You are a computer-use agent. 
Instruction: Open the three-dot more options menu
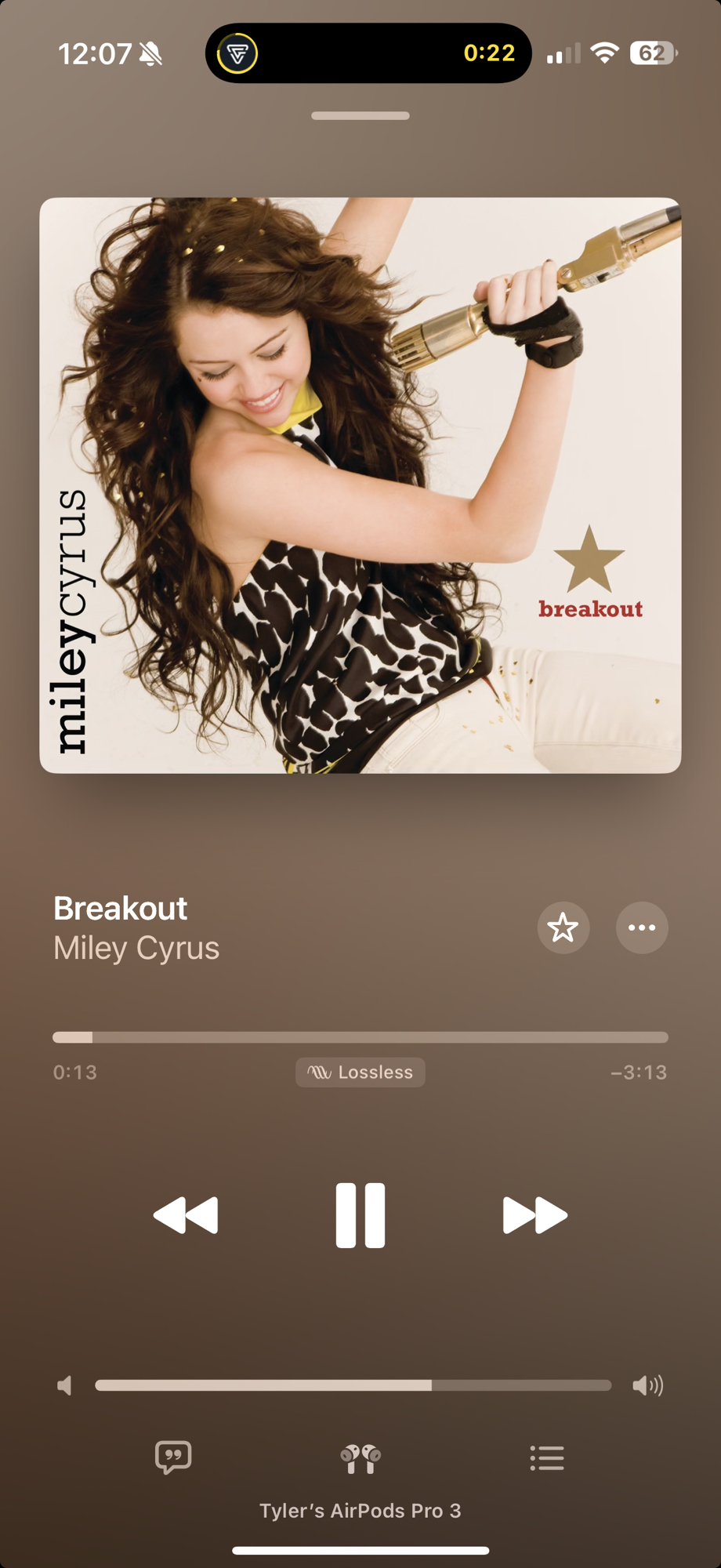pyautogui.click(x=642, y=927)
